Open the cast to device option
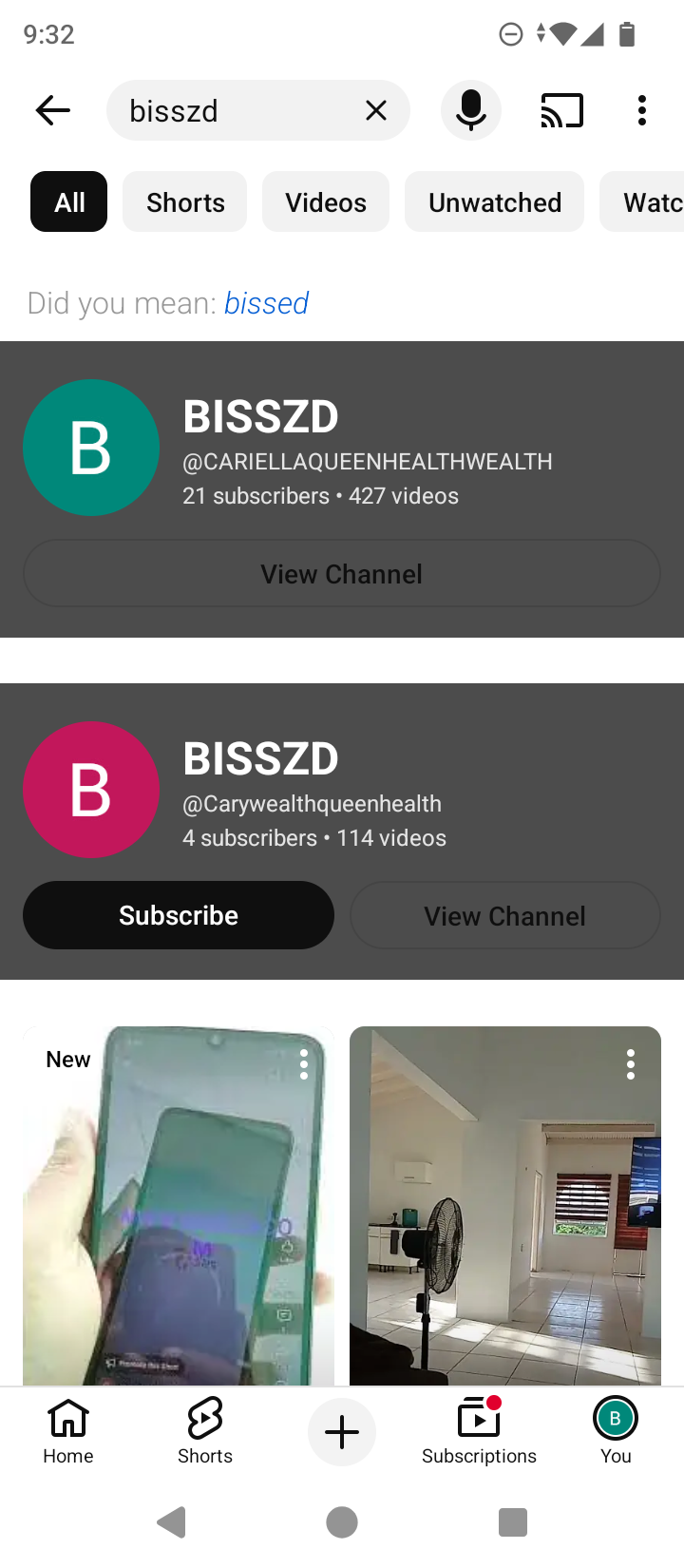The image size is (684, 1568). (561, 111)
